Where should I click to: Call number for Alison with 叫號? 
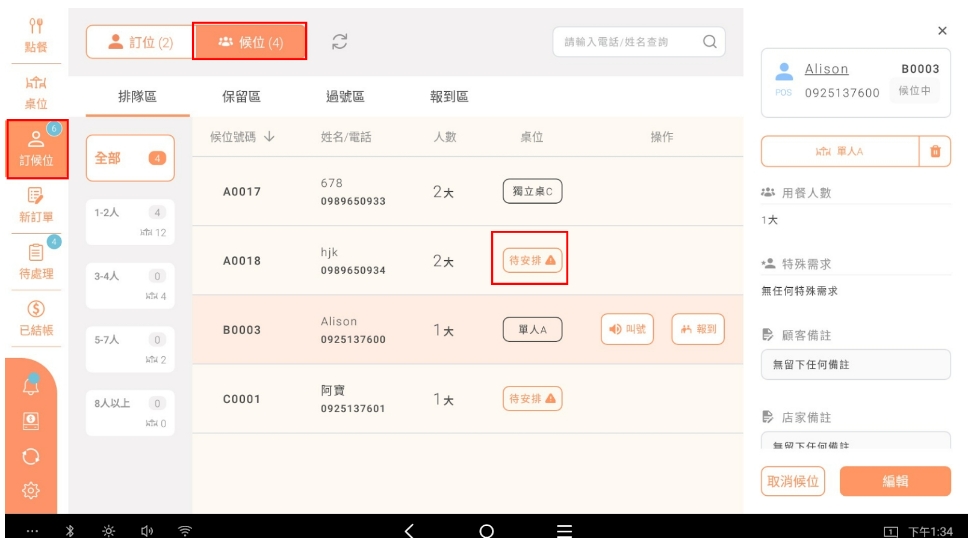tap(627, 330)
